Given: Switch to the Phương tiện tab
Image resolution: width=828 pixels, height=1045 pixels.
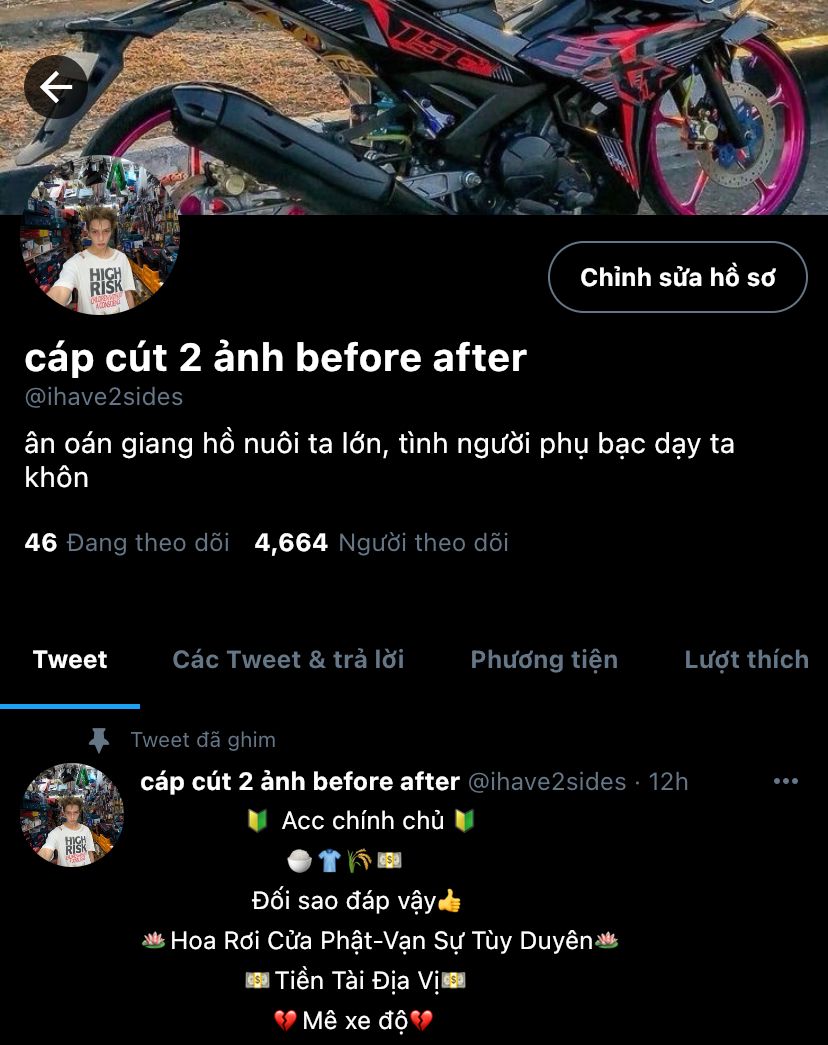Looking at the screenshot, I should 544,660.
